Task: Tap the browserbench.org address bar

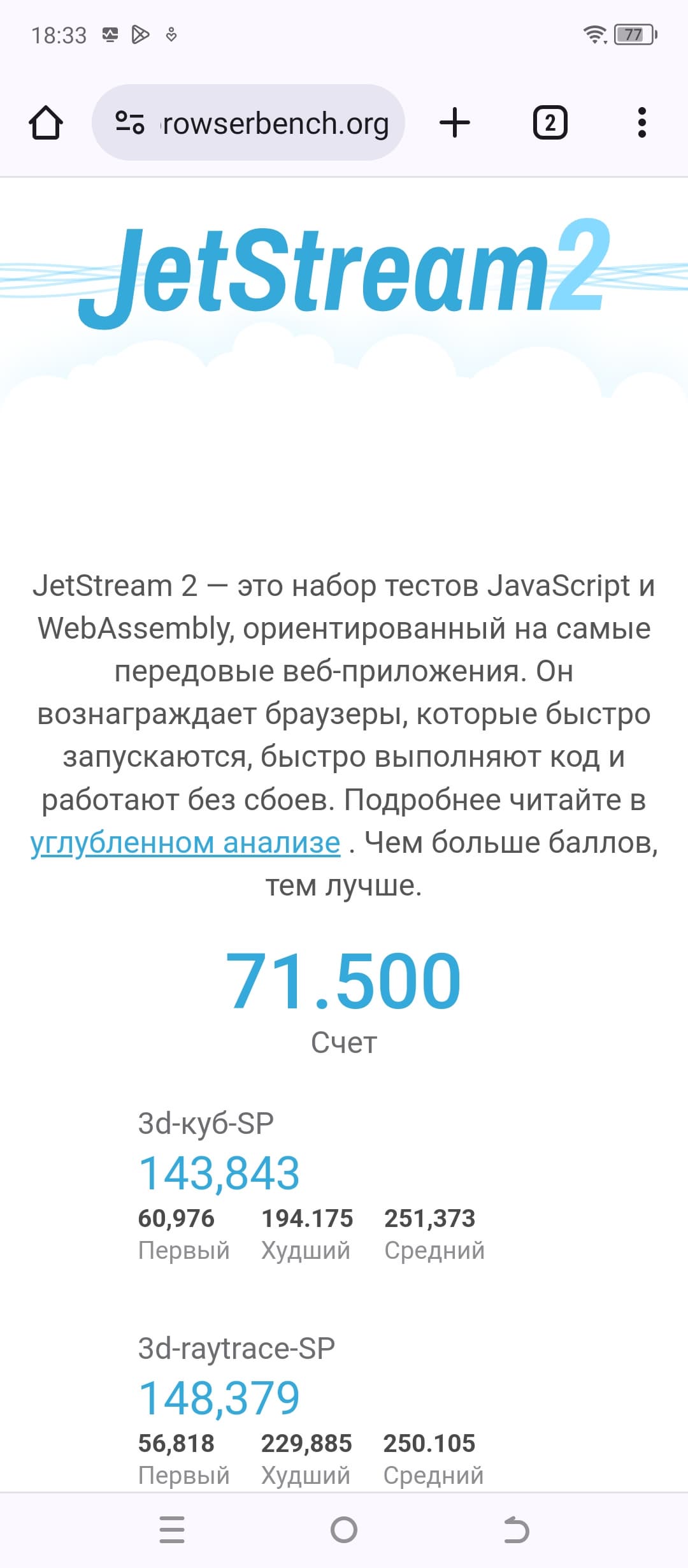Action: point(275,123)
